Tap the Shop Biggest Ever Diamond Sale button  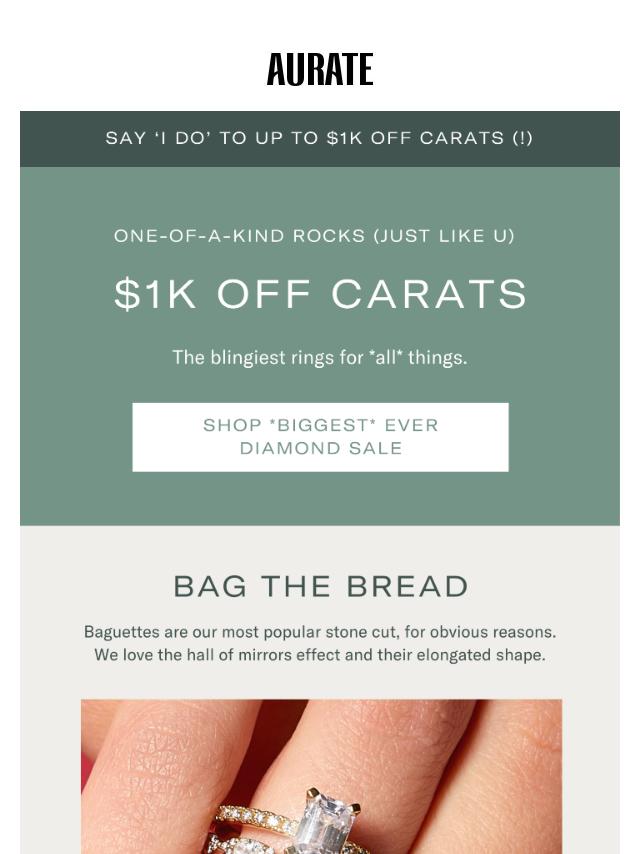click(320, 437)
